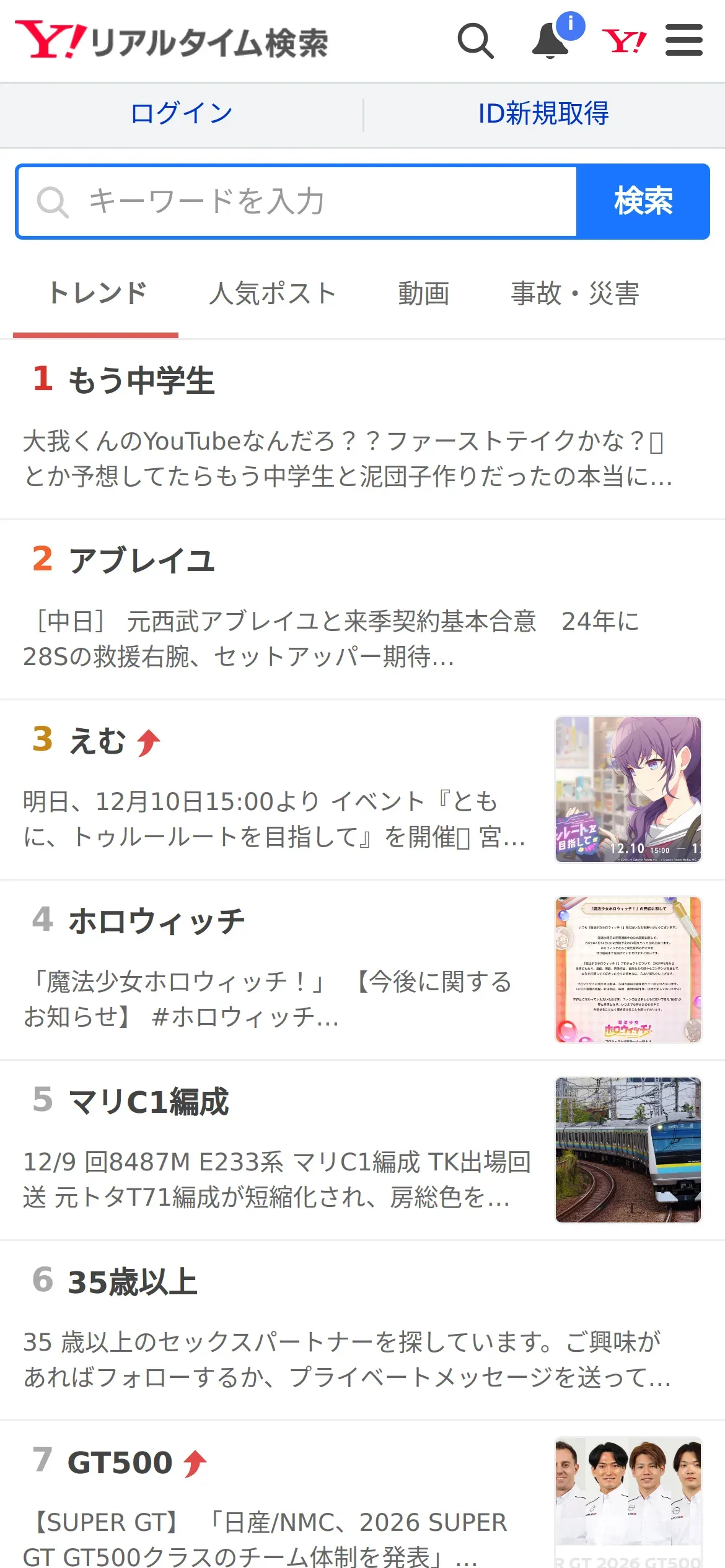Tap the ログイン link
Screen dimensions: 725x1568
click(182, 114)
